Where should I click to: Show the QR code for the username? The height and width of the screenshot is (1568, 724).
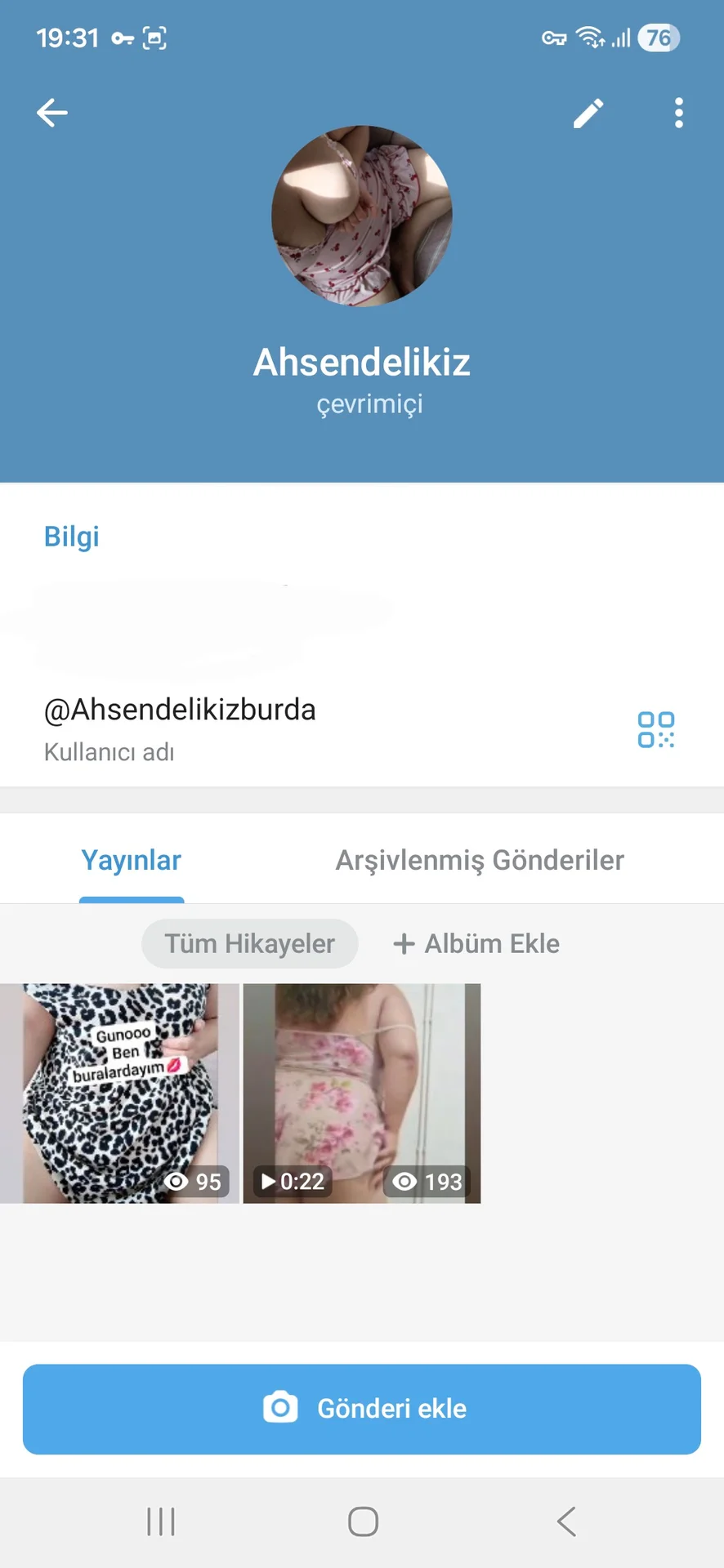tap(655, 729)
